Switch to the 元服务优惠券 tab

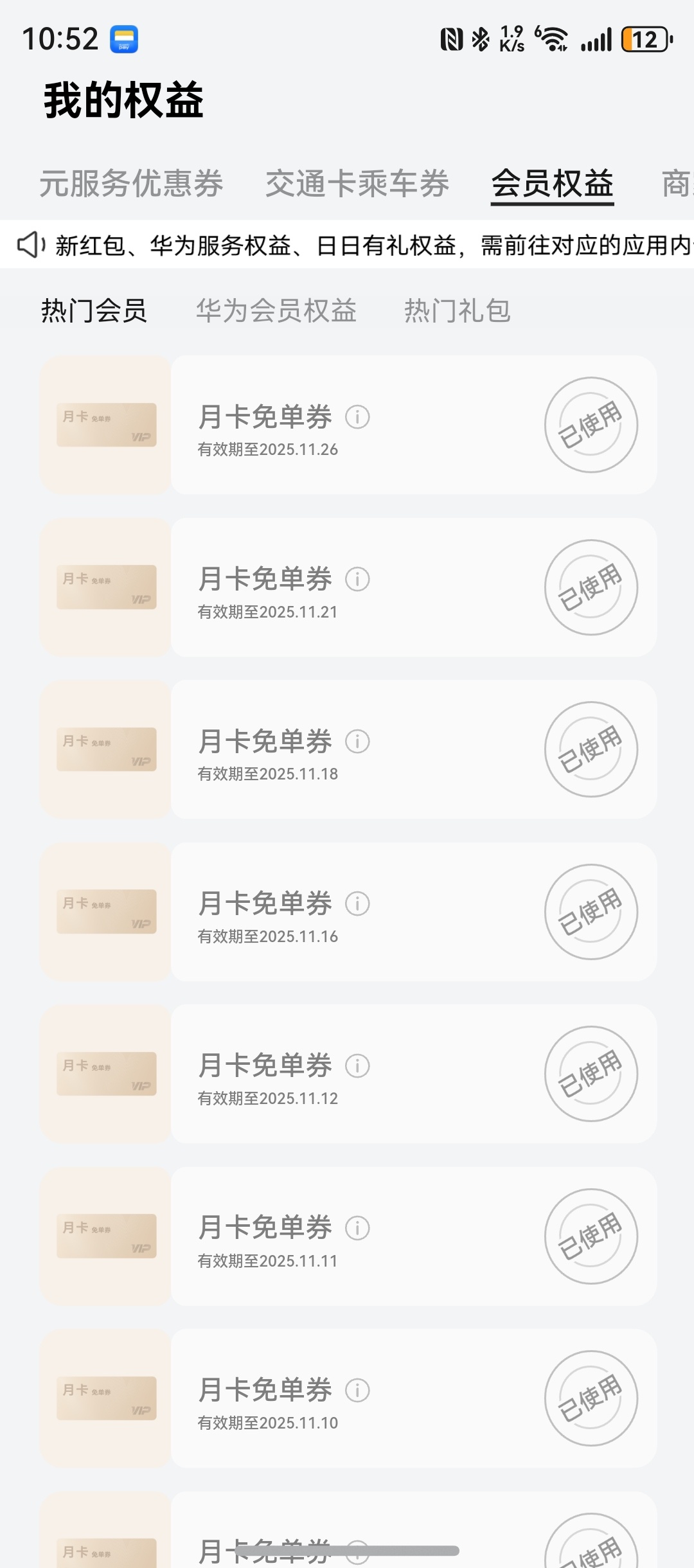coord(131,184)
